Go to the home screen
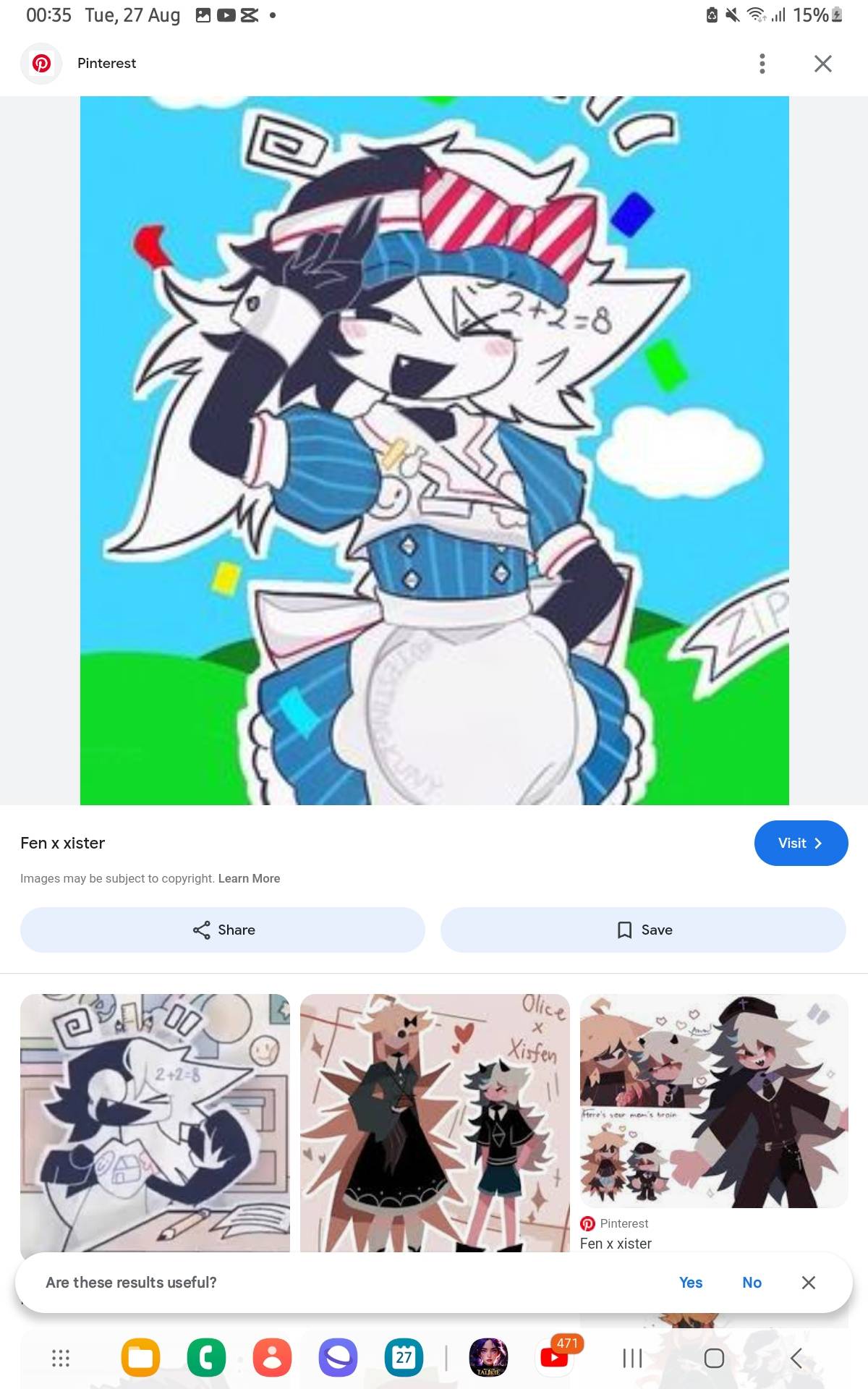Image resolution: width=868 pixels, height=1389 pixels. 714,1358
